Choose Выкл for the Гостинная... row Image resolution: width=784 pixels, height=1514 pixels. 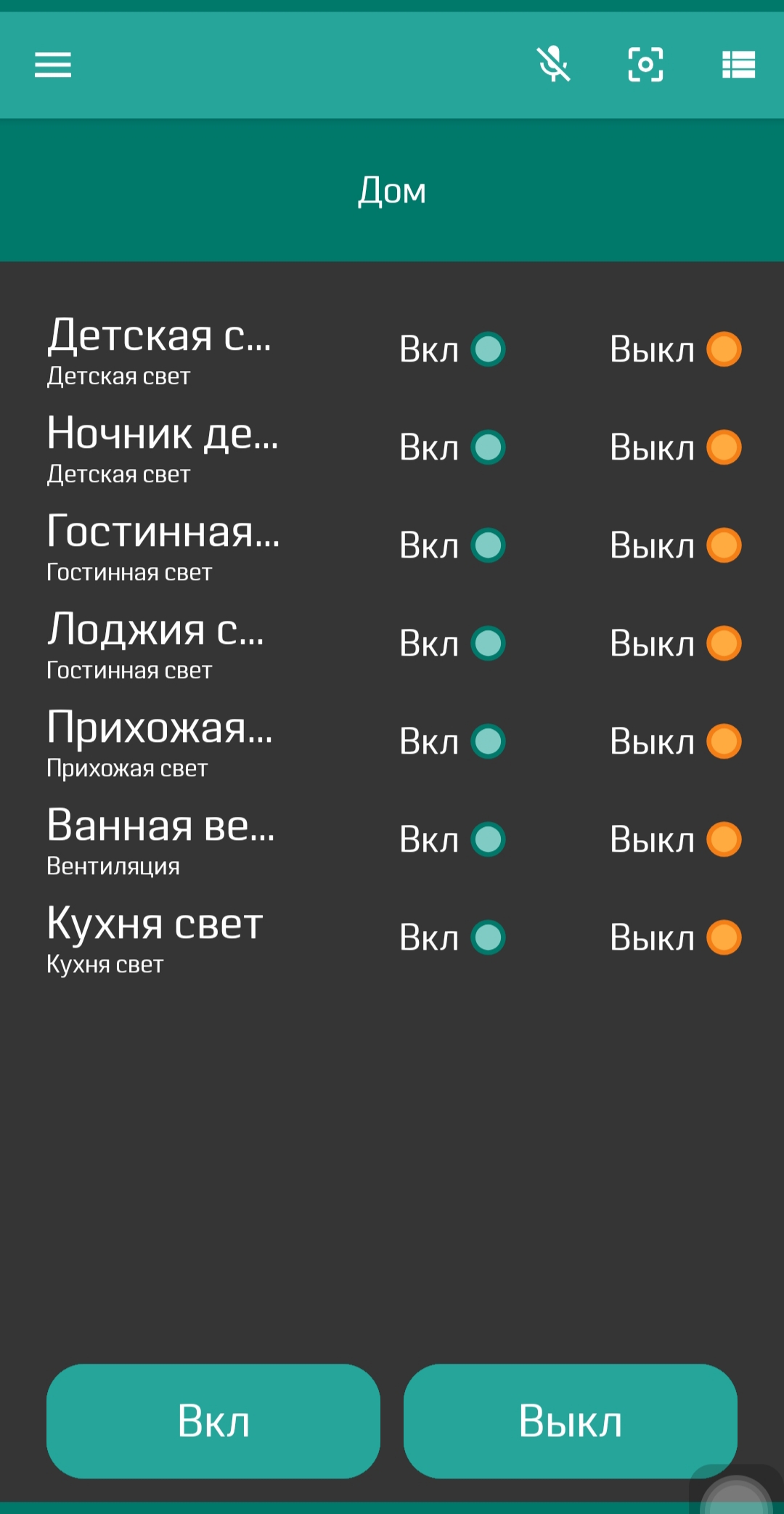coord(675,545)
